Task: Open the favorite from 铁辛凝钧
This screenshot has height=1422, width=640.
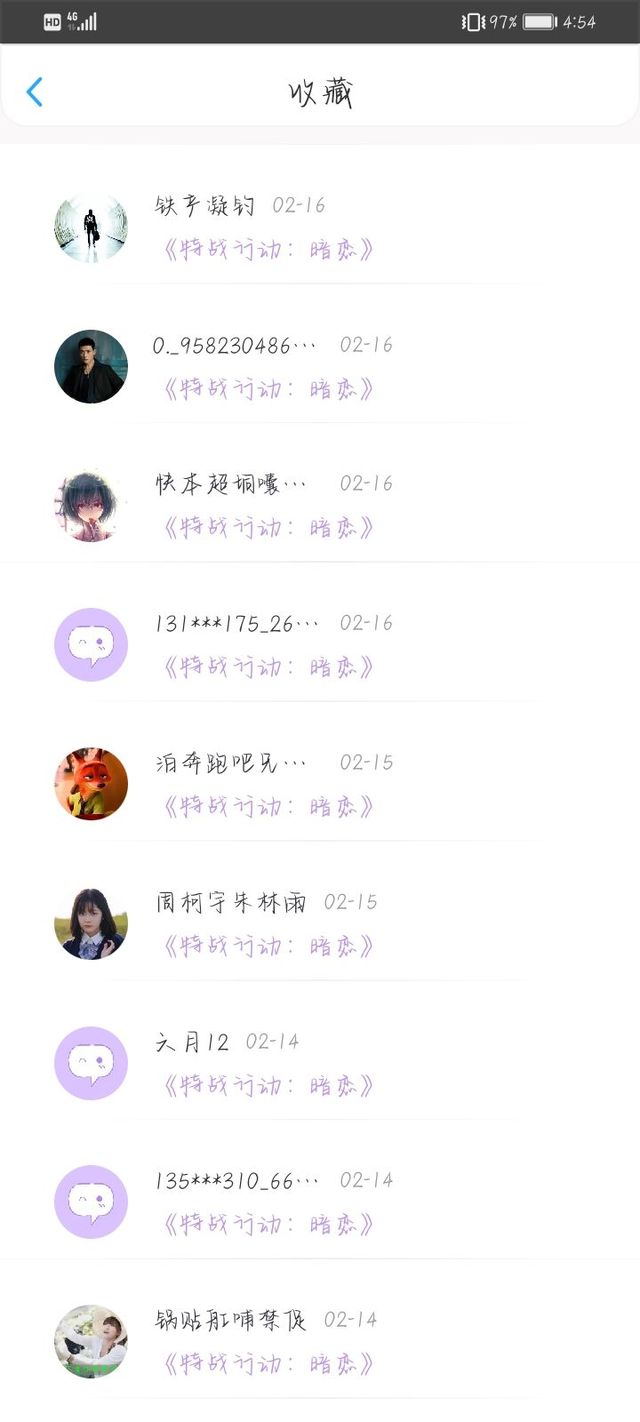Action: point(320,228)
